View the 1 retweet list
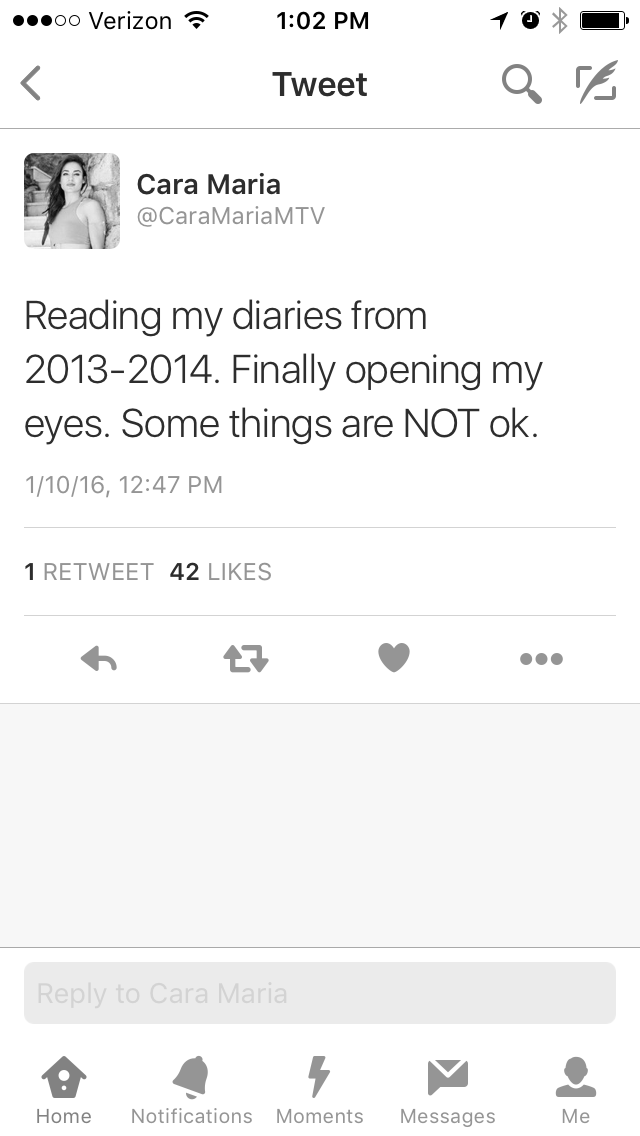Image resolution: width=640 pixels, height=1136 pixels. click(x=88, y=572)
